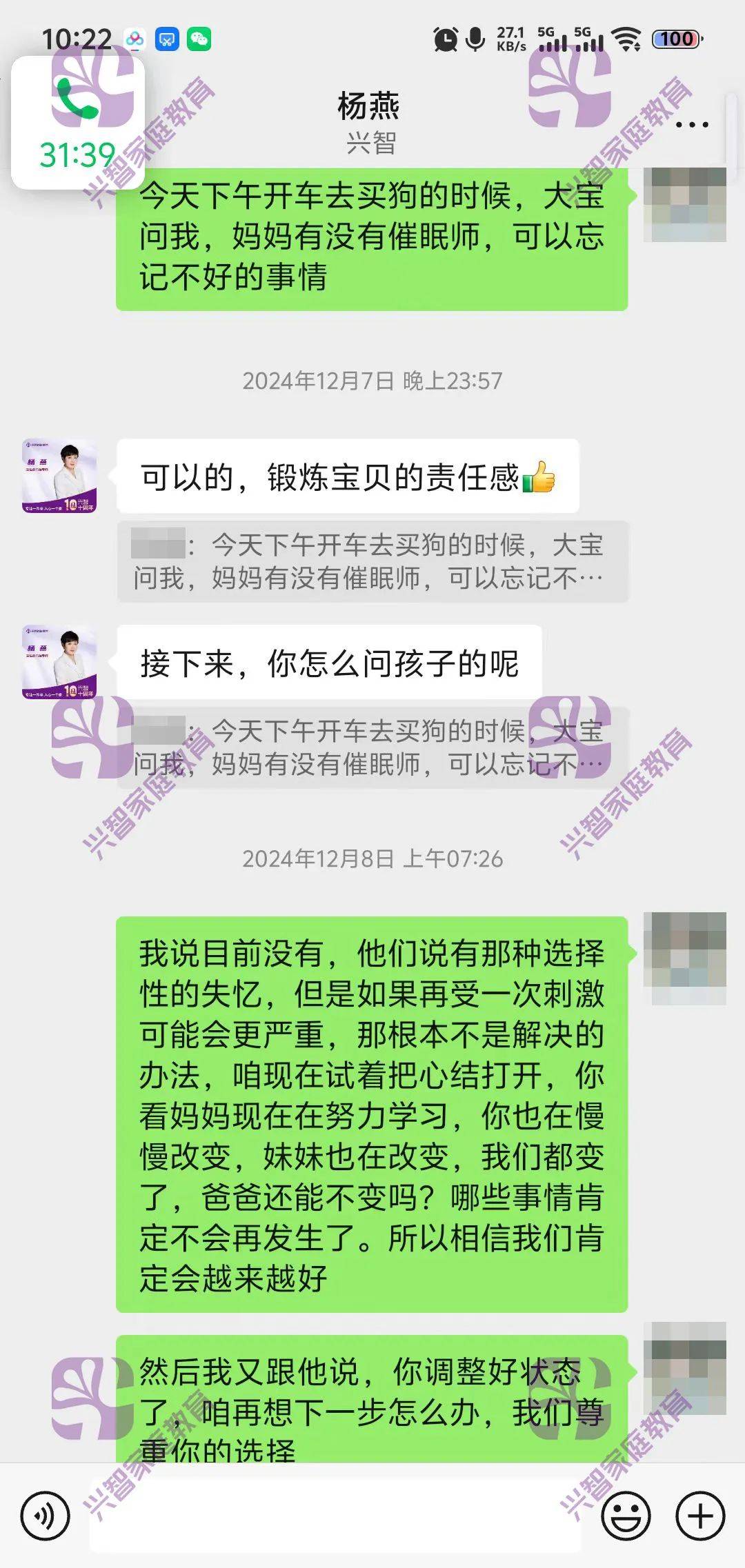View the quoted message under 接下来，你怎么问孩子的呢

click(x=372, y=747)
